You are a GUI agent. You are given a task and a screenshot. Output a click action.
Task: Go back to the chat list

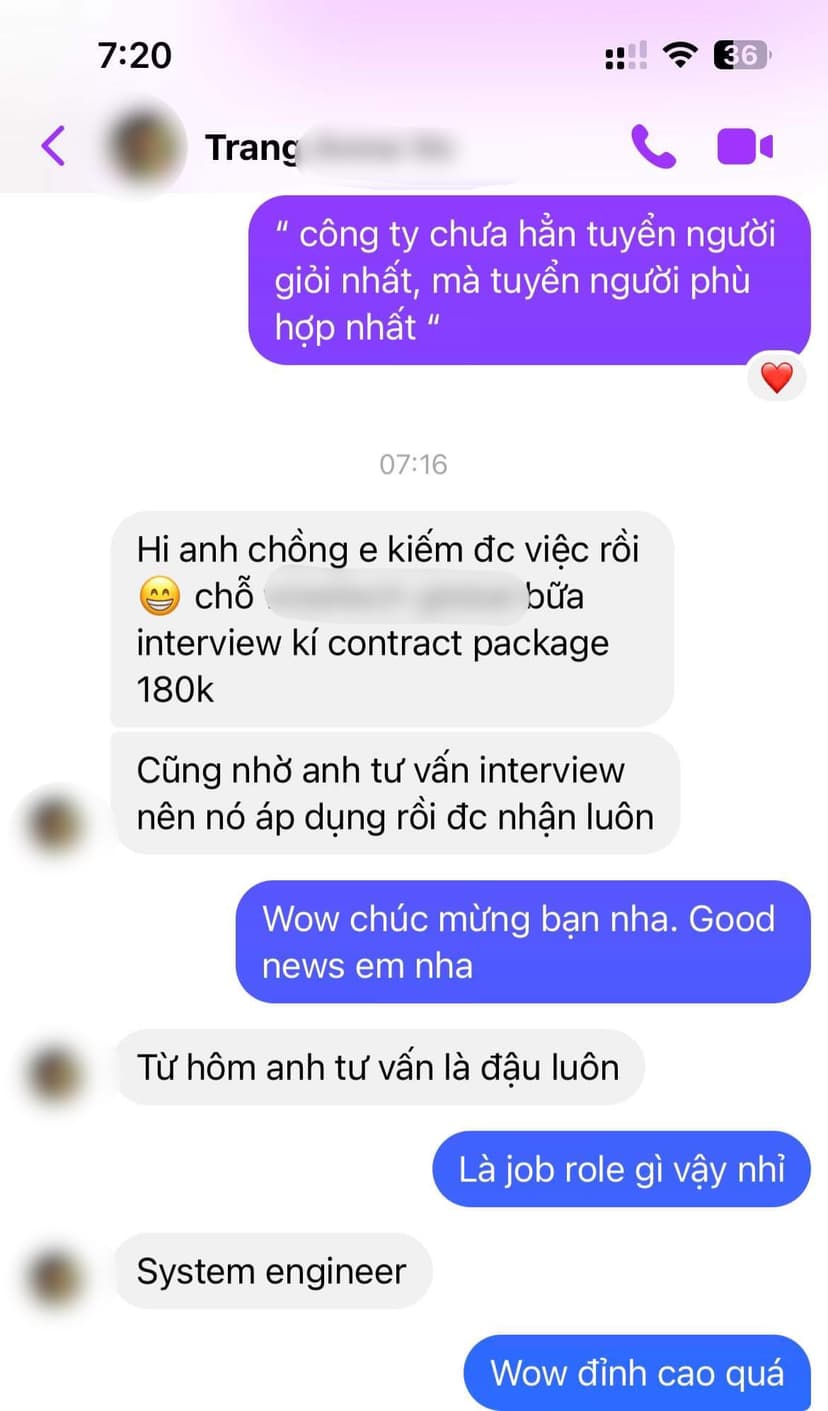click(x=53, y=146)
